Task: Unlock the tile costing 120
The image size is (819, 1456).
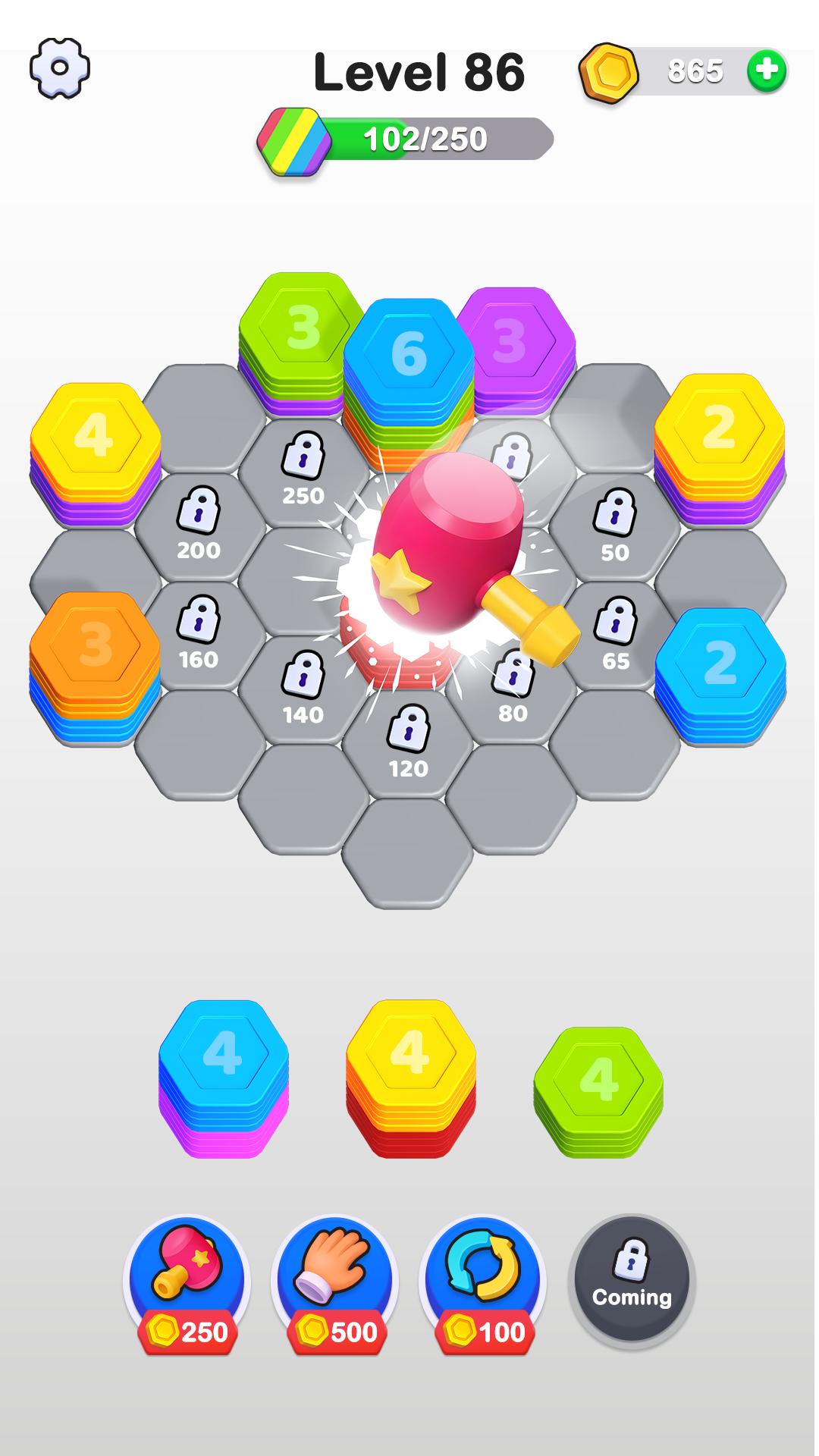Action: (x=408, y=743)
